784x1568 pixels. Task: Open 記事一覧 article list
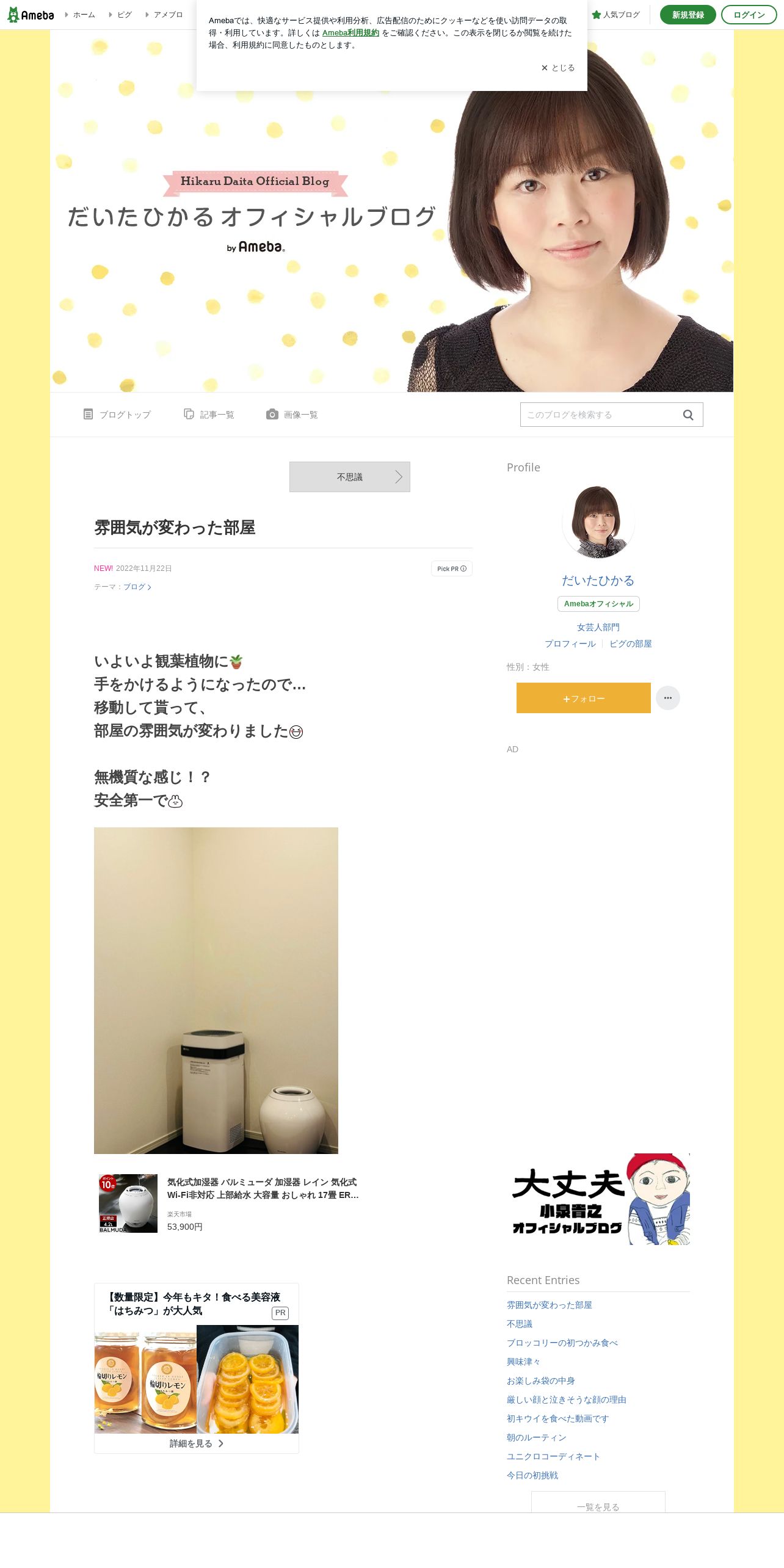(x=209, y=415)
